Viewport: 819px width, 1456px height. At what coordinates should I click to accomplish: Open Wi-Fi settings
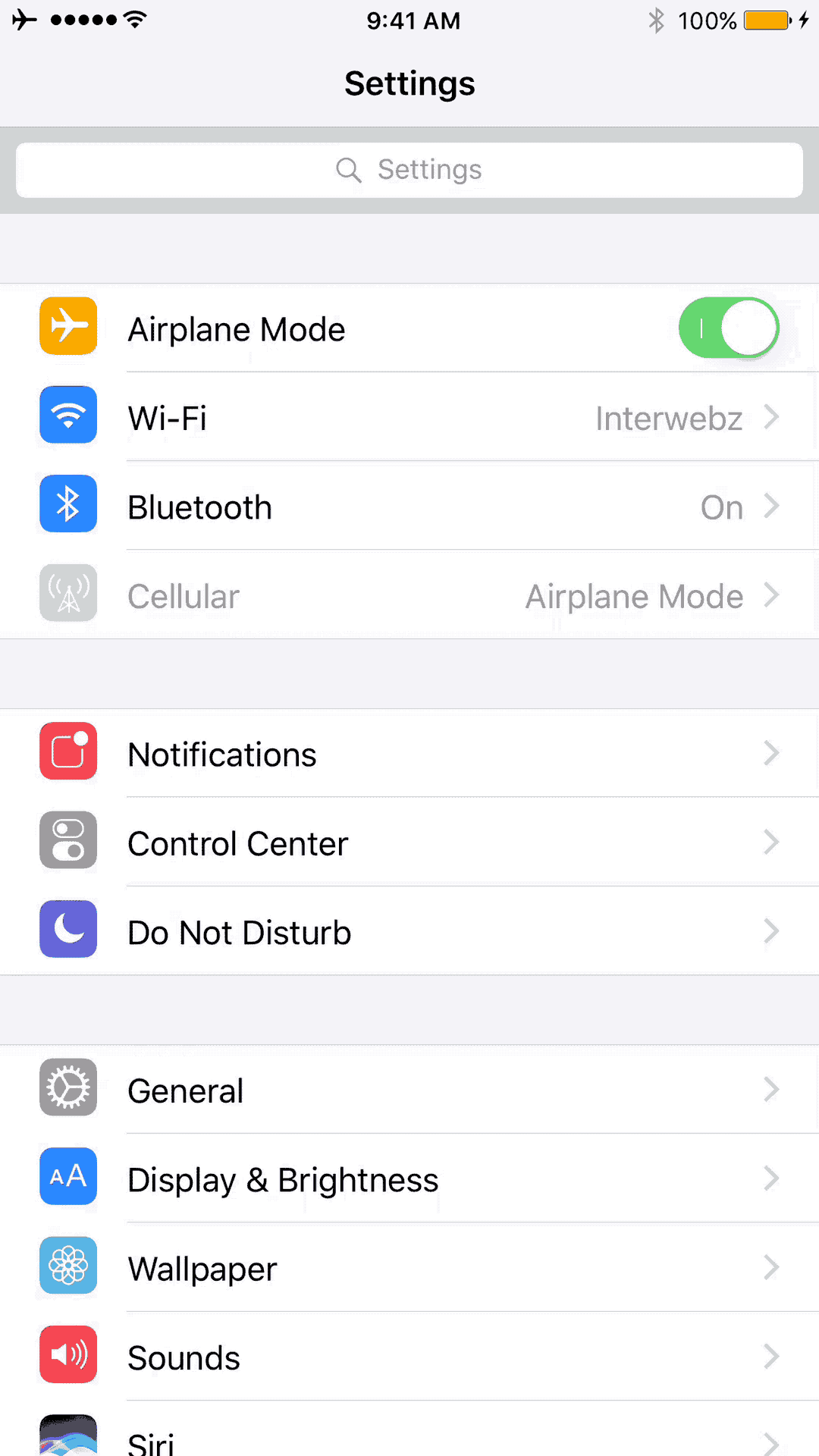(409, 418)
